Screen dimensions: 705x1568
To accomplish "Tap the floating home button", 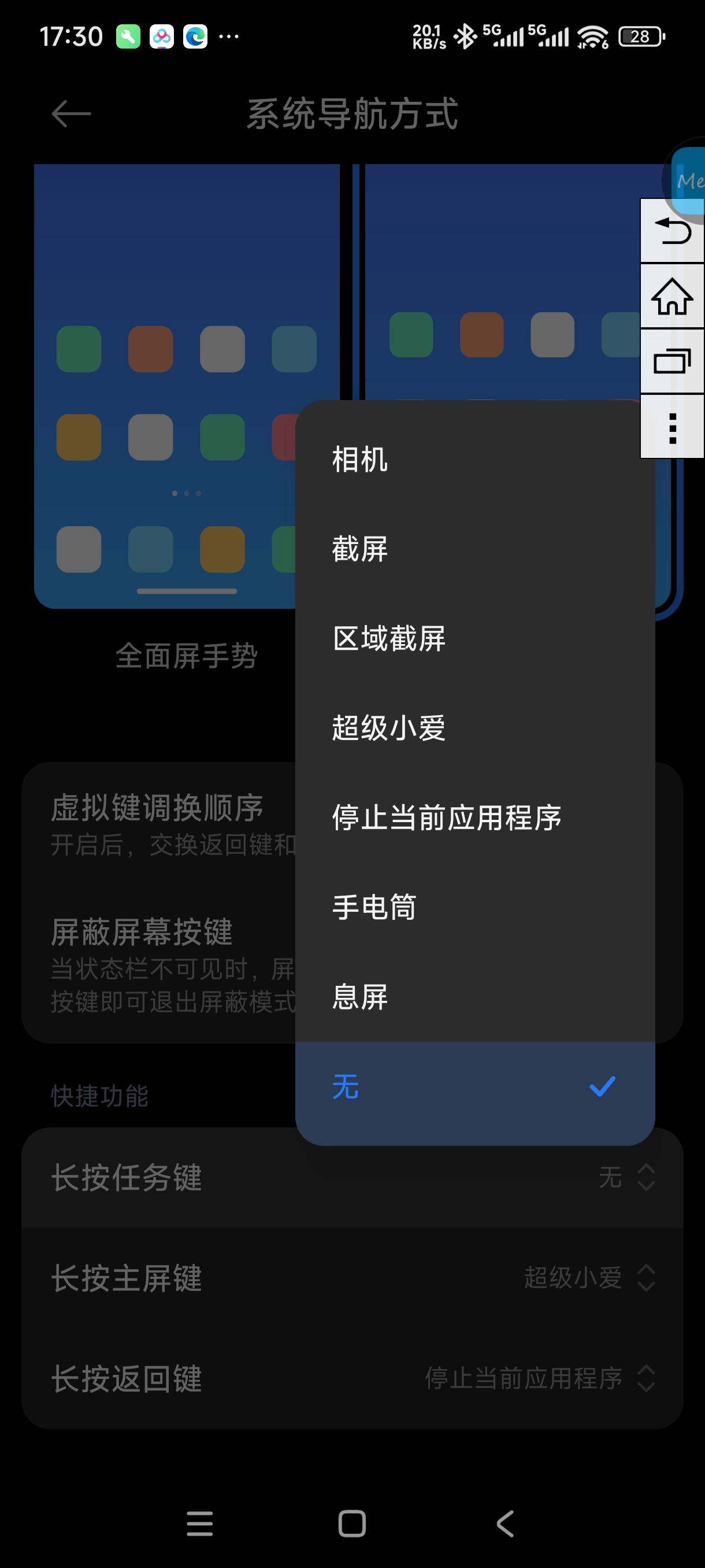I will (x=671, y=297).
